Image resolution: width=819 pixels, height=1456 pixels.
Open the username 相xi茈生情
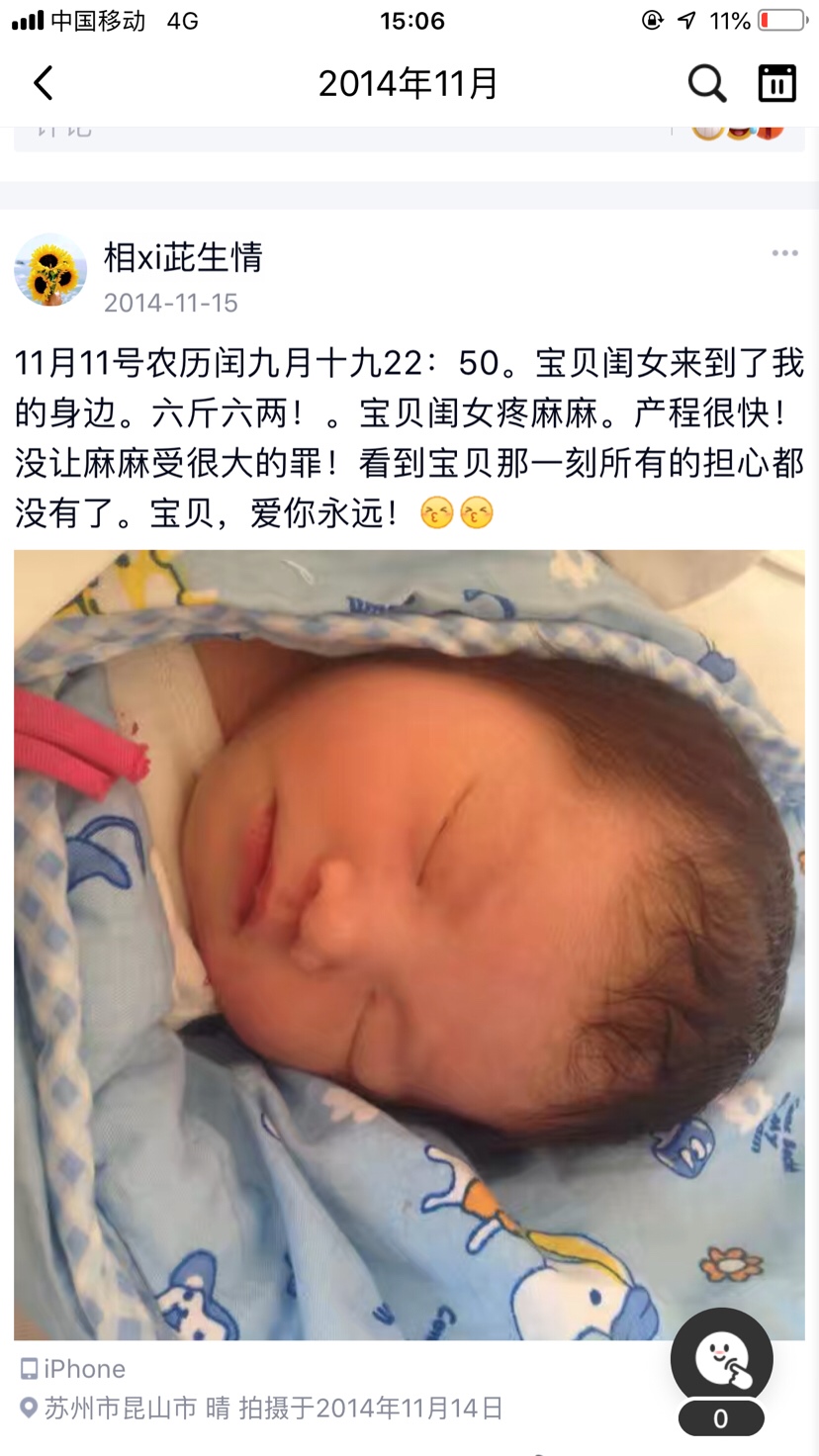pos(184,257)
